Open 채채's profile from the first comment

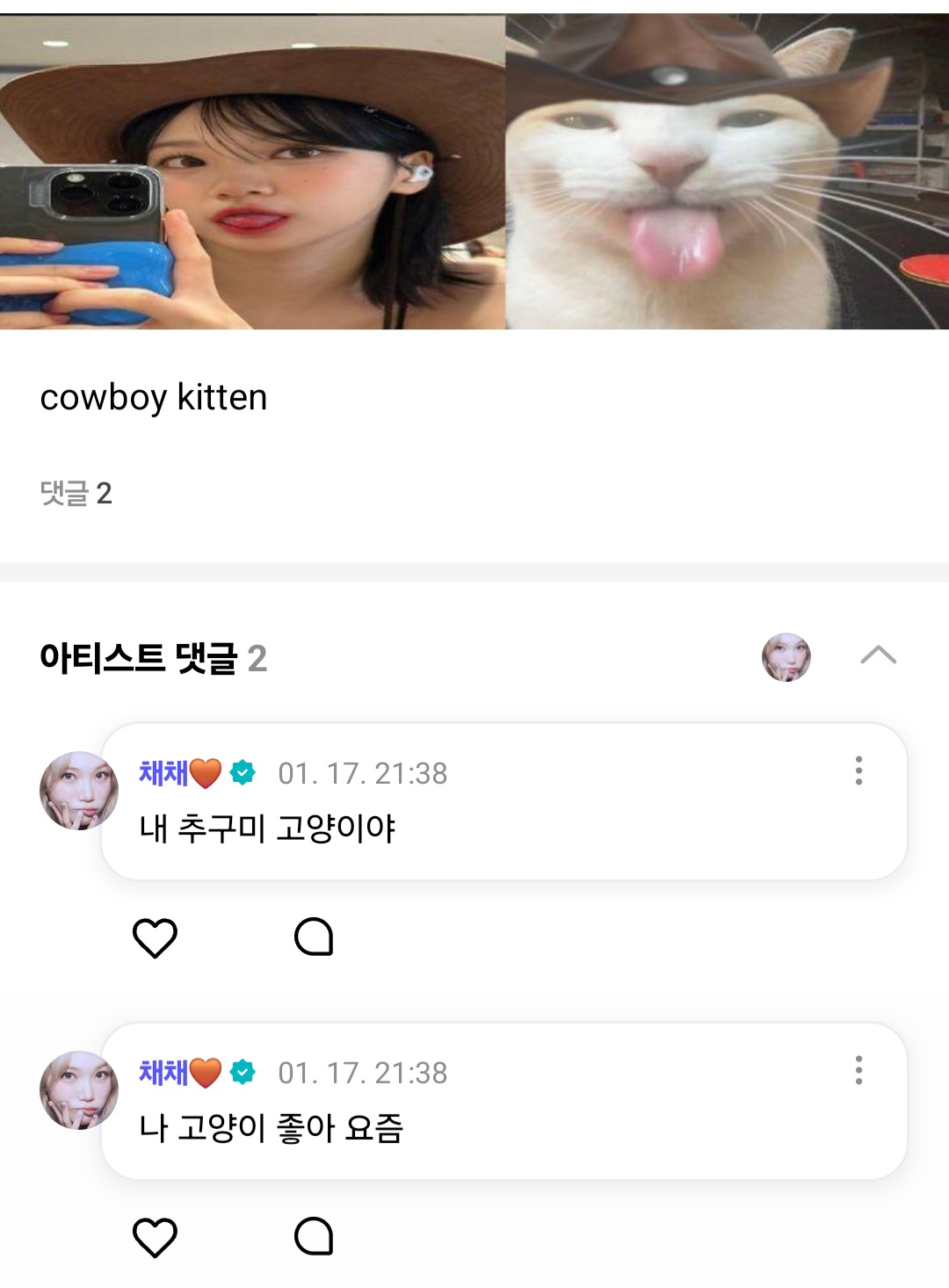[79, 791]
